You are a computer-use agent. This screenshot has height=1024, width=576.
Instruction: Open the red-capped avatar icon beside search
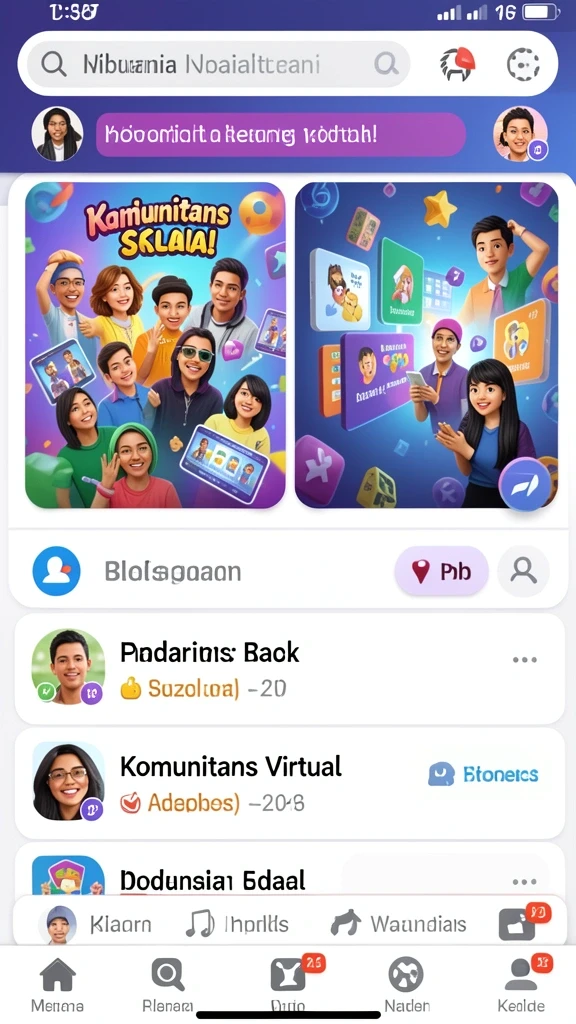(457, 65)
